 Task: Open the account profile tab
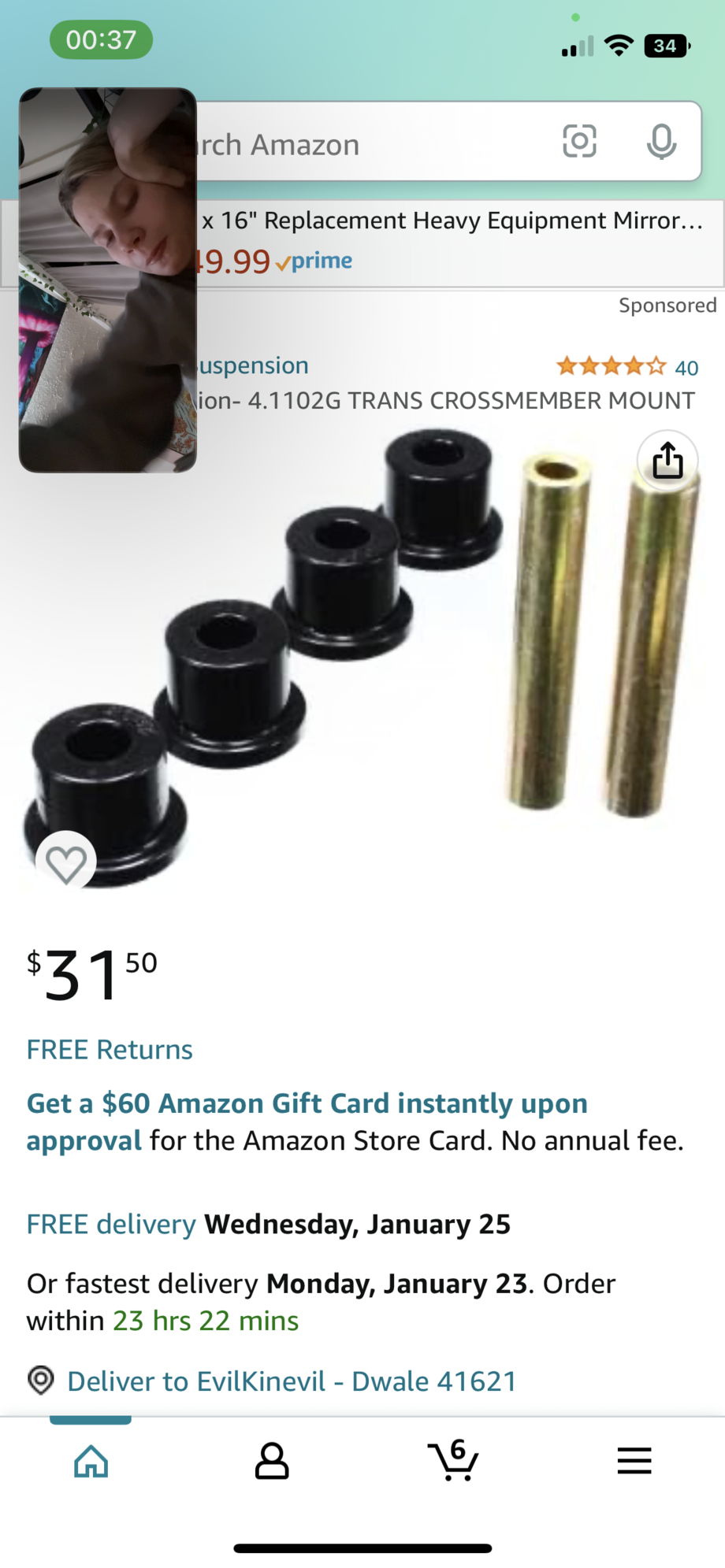coord(272,1462)
